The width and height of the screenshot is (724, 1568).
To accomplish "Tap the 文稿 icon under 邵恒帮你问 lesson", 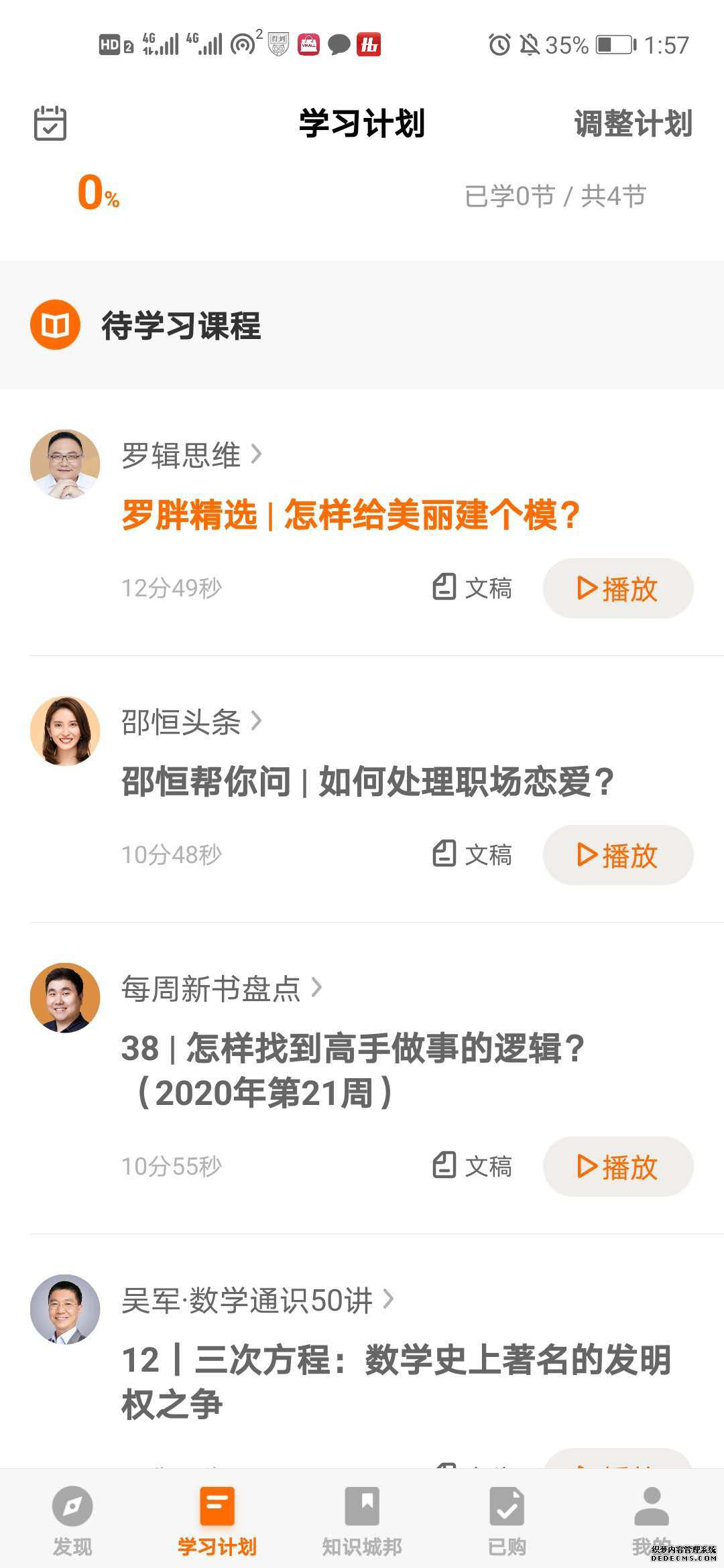I will click(x=444, y=854).
